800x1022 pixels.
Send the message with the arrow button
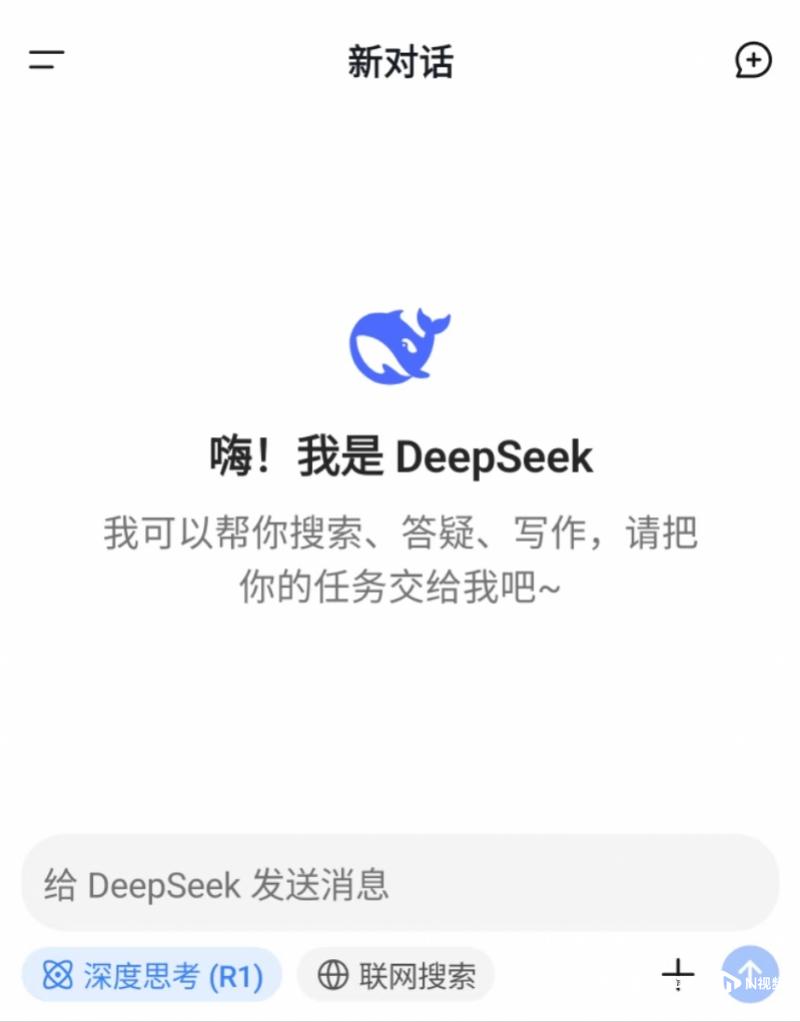tap(749, 974)
